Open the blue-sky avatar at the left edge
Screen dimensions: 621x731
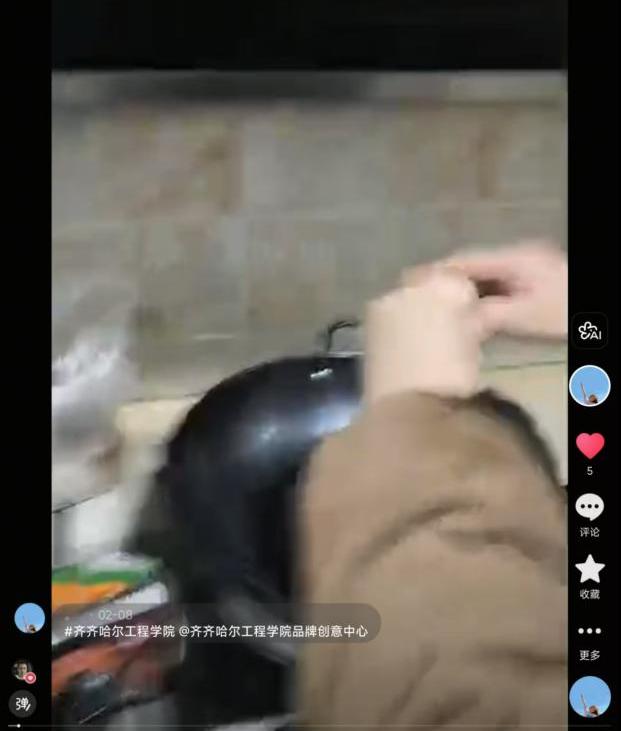point(29,618)
